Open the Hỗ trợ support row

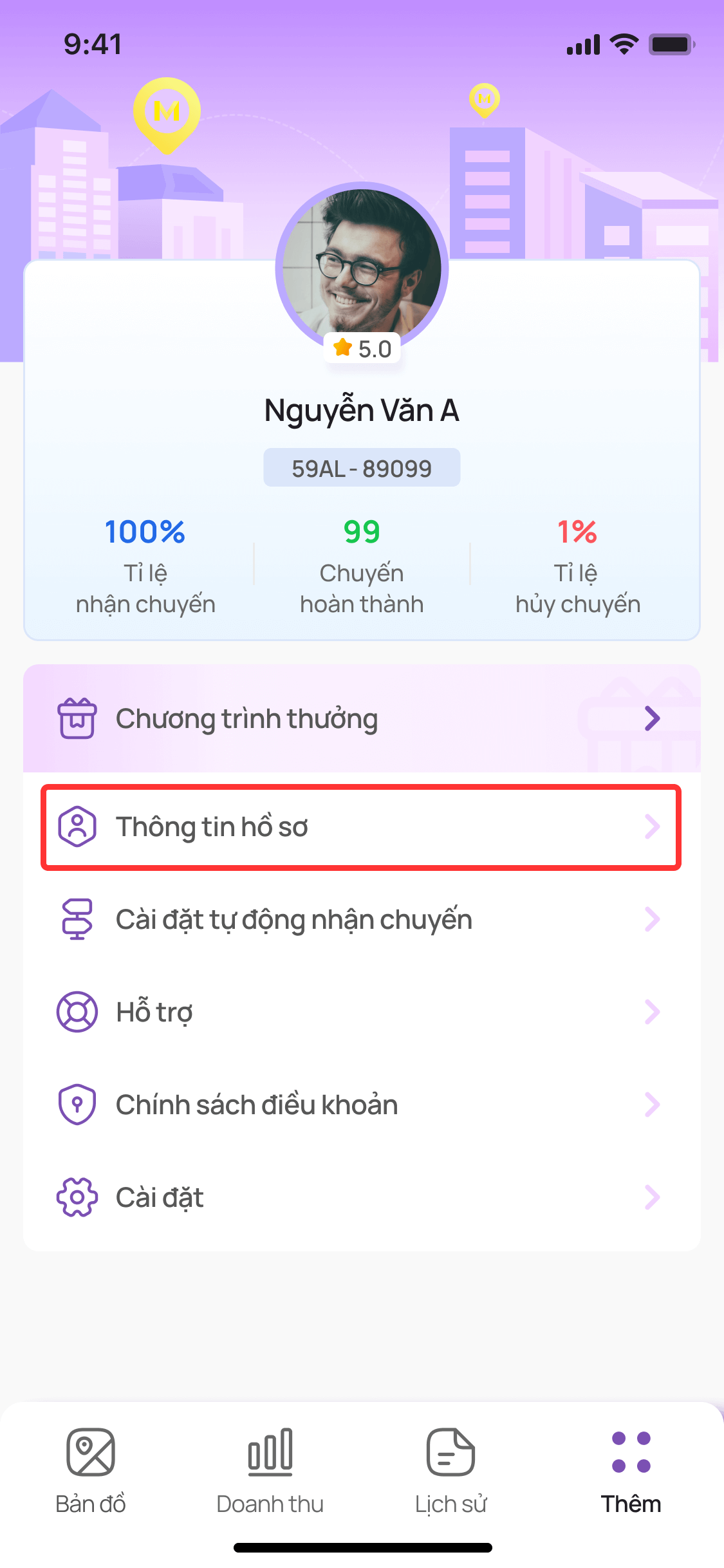coord(360,1013)
